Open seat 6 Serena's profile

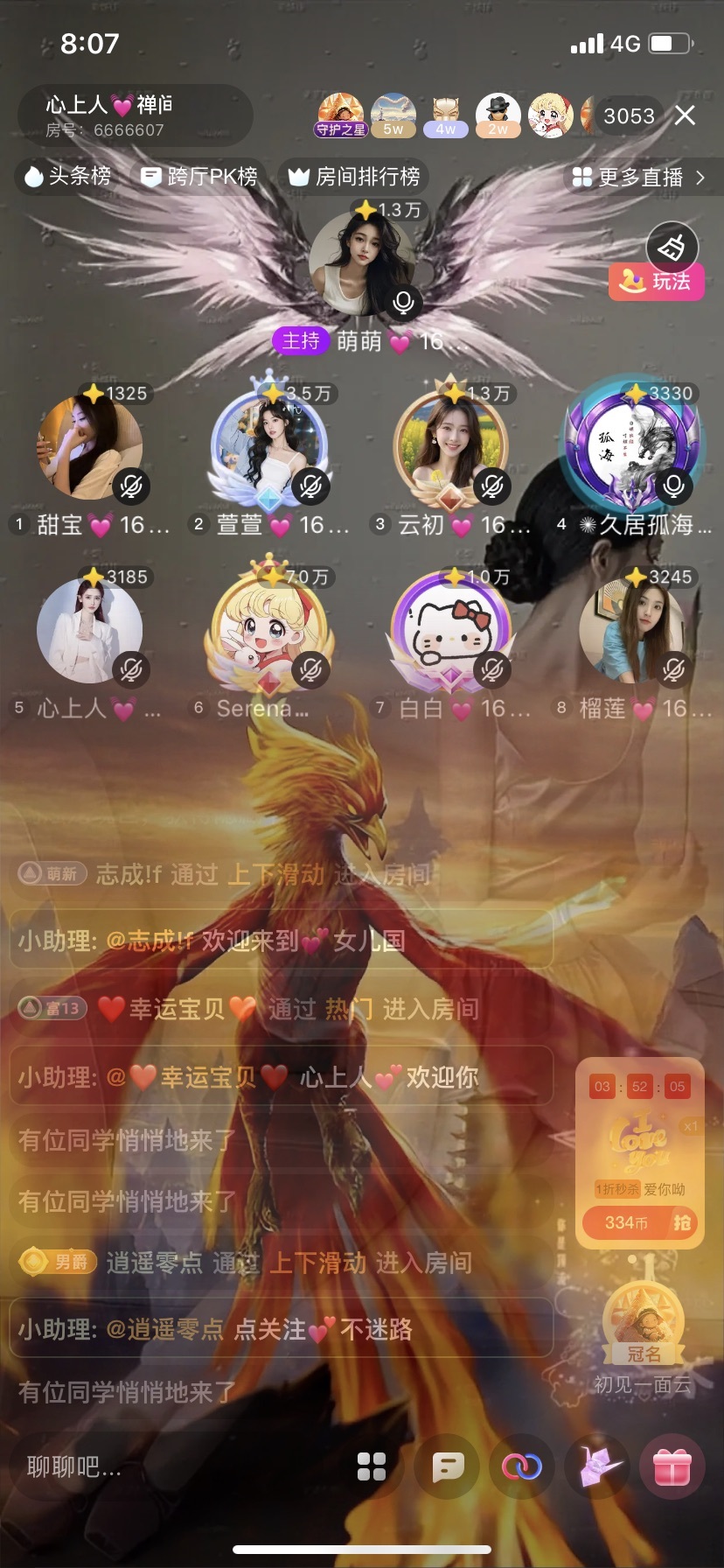(x=268, y=631)
